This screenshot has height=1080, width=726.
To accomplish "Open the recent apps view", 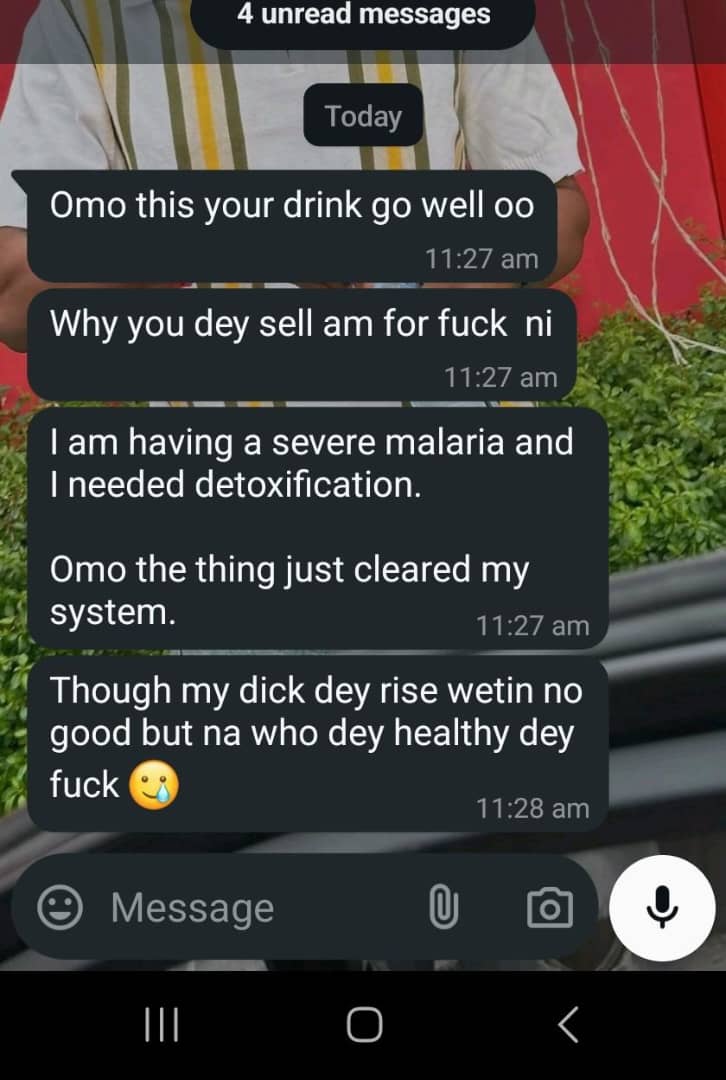I will [162, 1024].
